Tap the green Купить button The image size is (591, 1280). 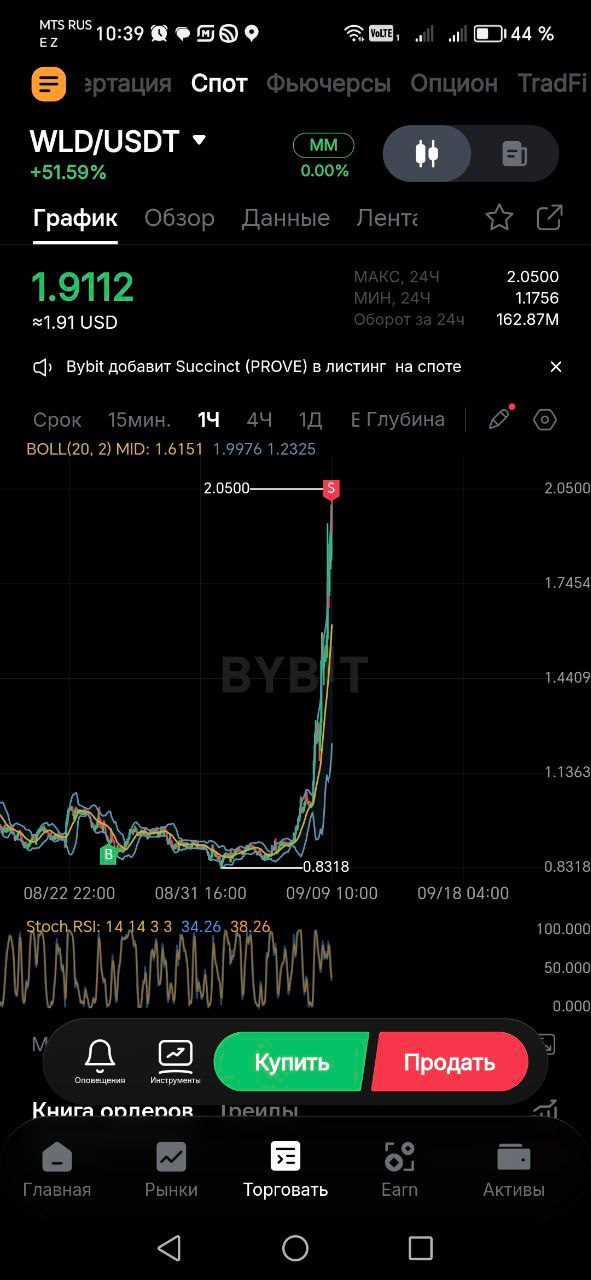pos(291,1062)
